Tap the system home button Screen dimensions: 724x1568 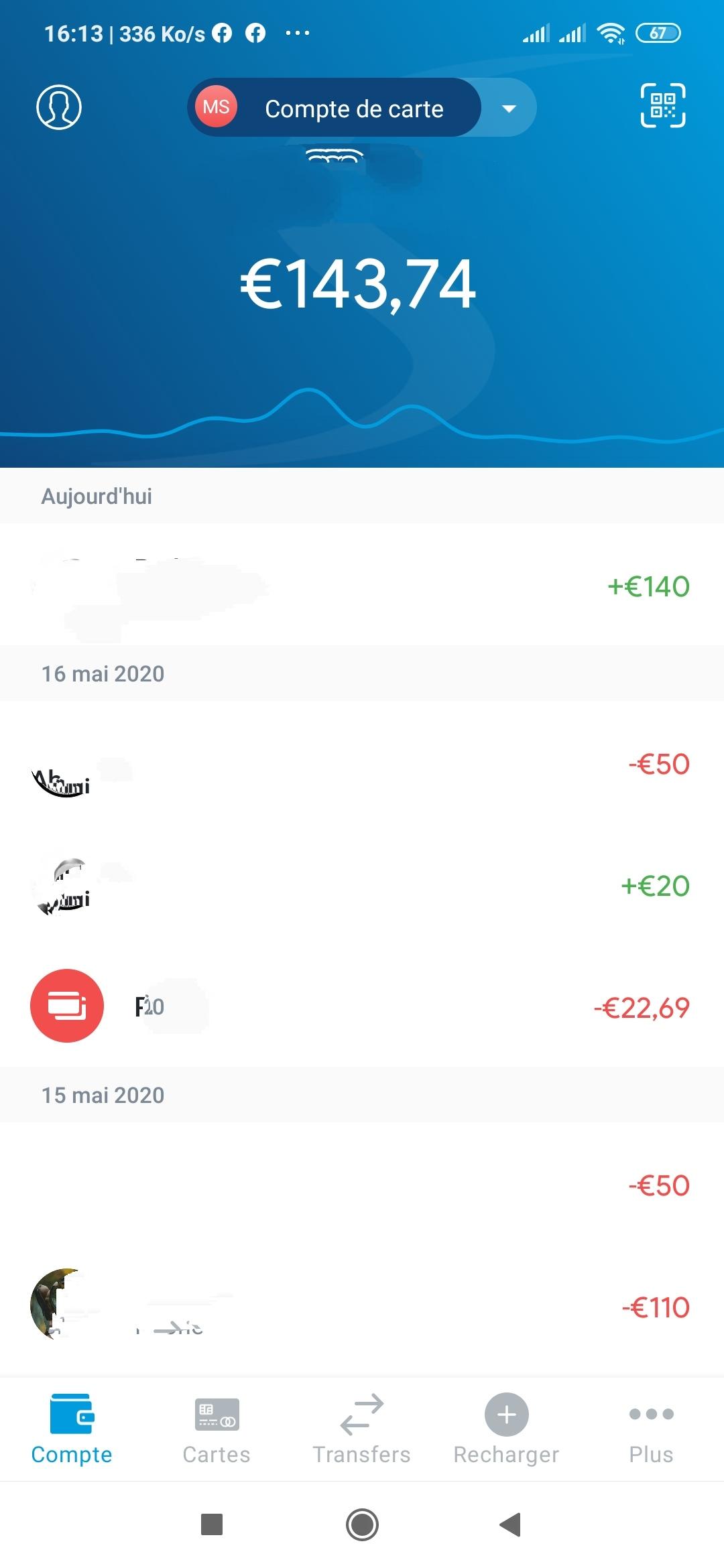[362, 1524]
